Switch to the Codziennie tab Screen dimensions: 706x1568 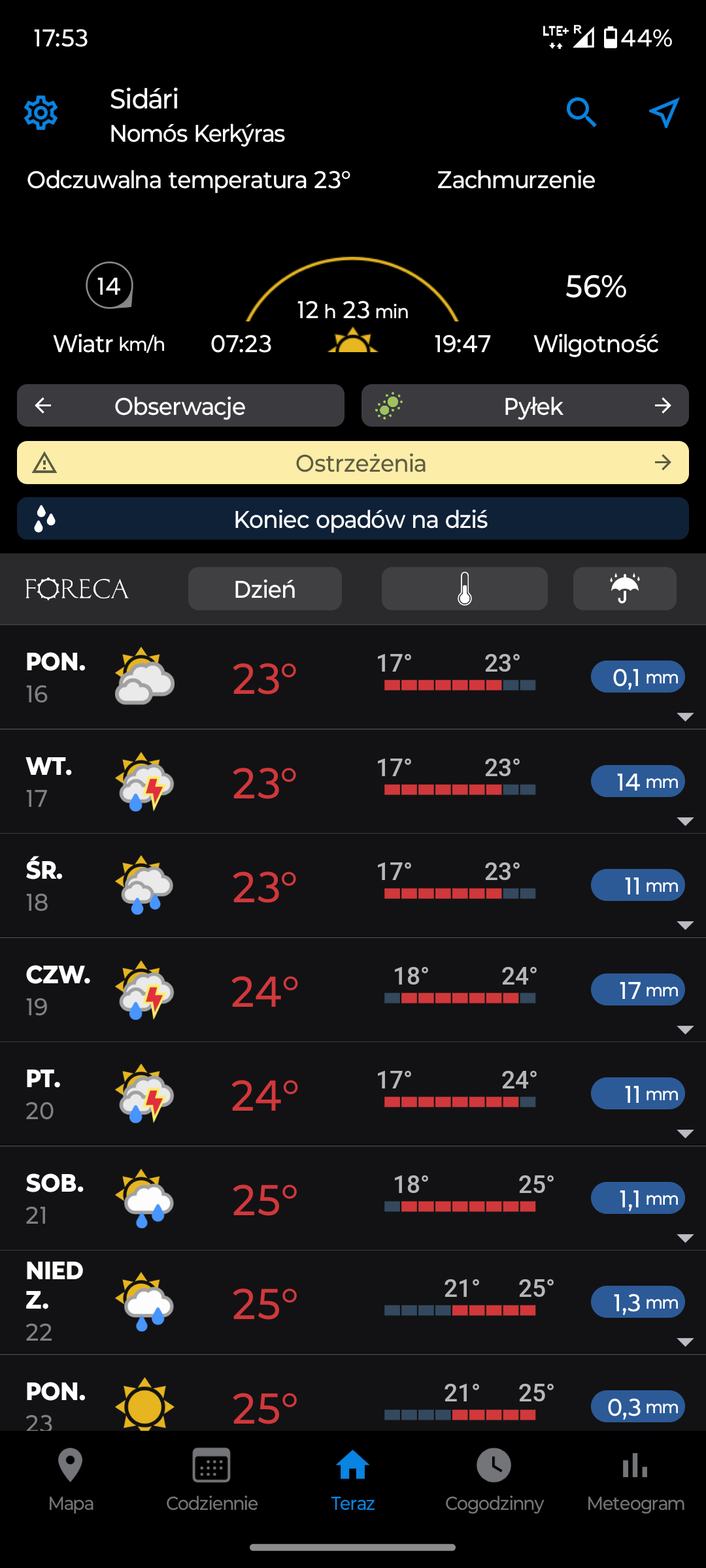[212, 1480]
